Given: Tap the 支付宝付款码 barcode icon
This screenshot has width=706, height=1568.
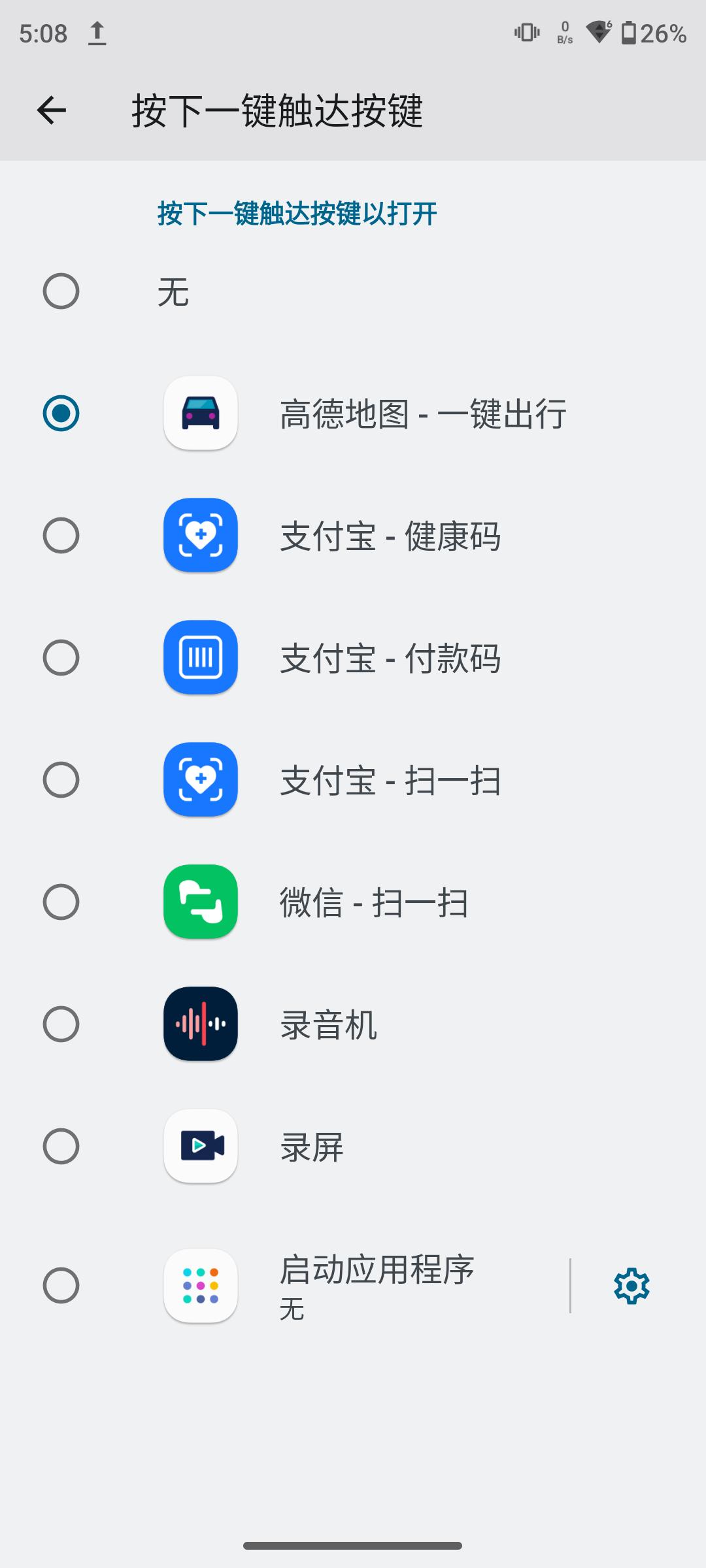Looking at the screenshot, I should click(200, 659).
